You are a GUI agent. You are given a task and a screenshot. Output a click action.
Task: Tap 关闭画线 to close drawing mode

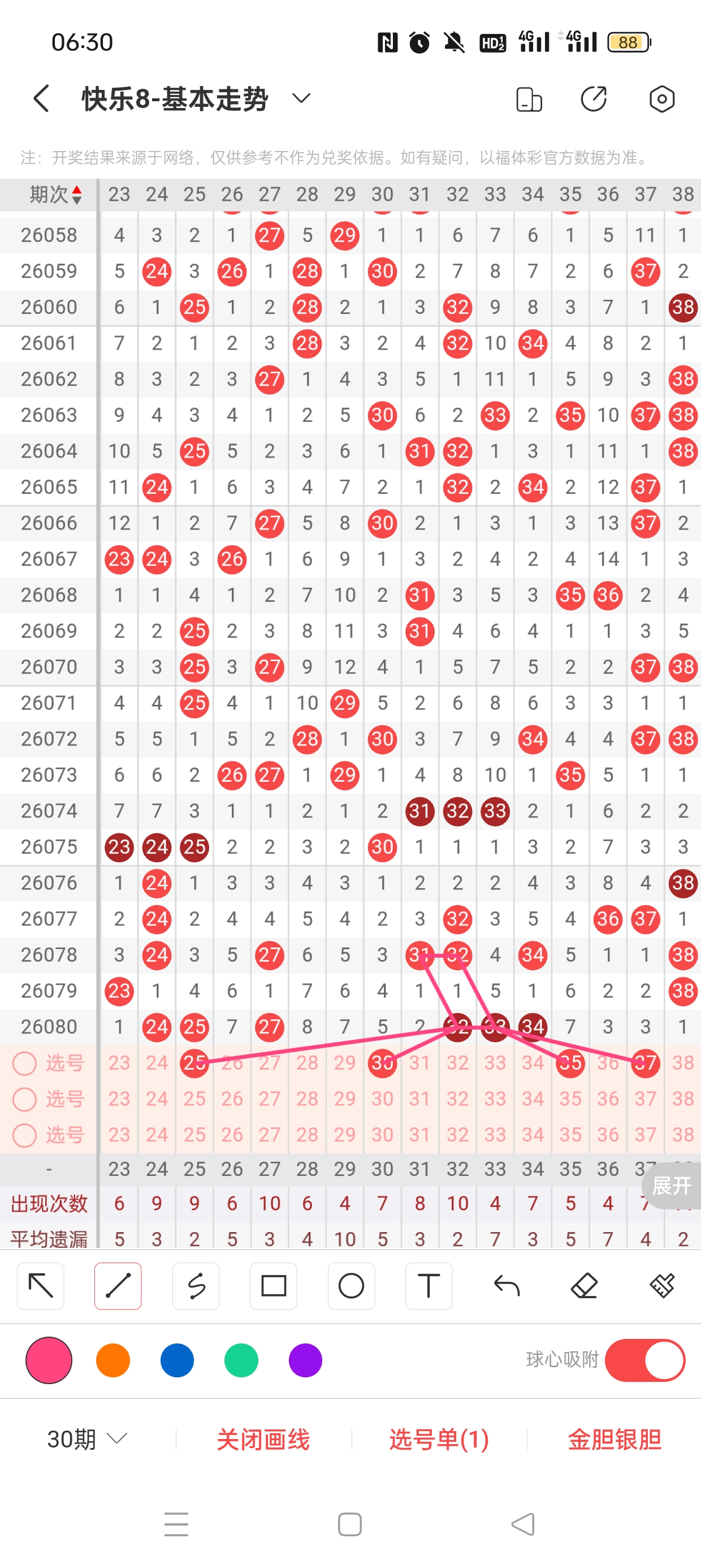263,1439
